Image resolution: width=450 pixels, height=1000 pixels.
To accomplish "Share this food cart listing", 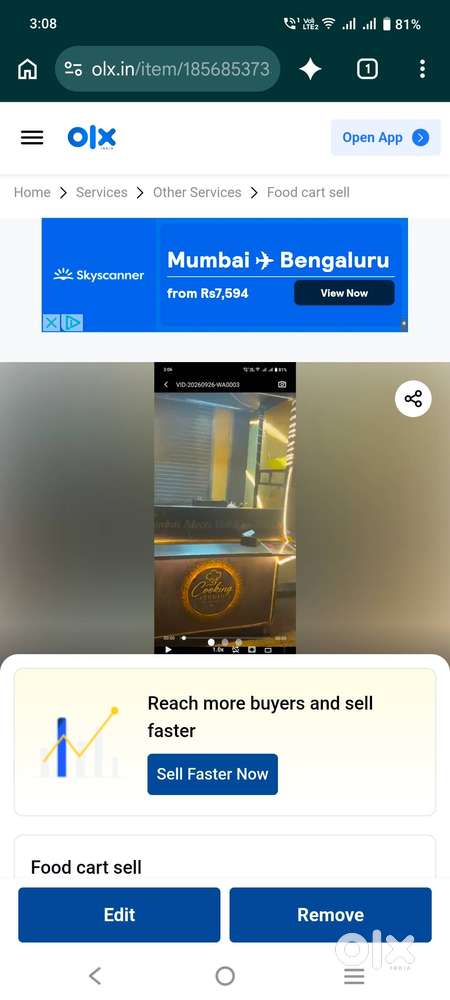I will pos(413,399).
